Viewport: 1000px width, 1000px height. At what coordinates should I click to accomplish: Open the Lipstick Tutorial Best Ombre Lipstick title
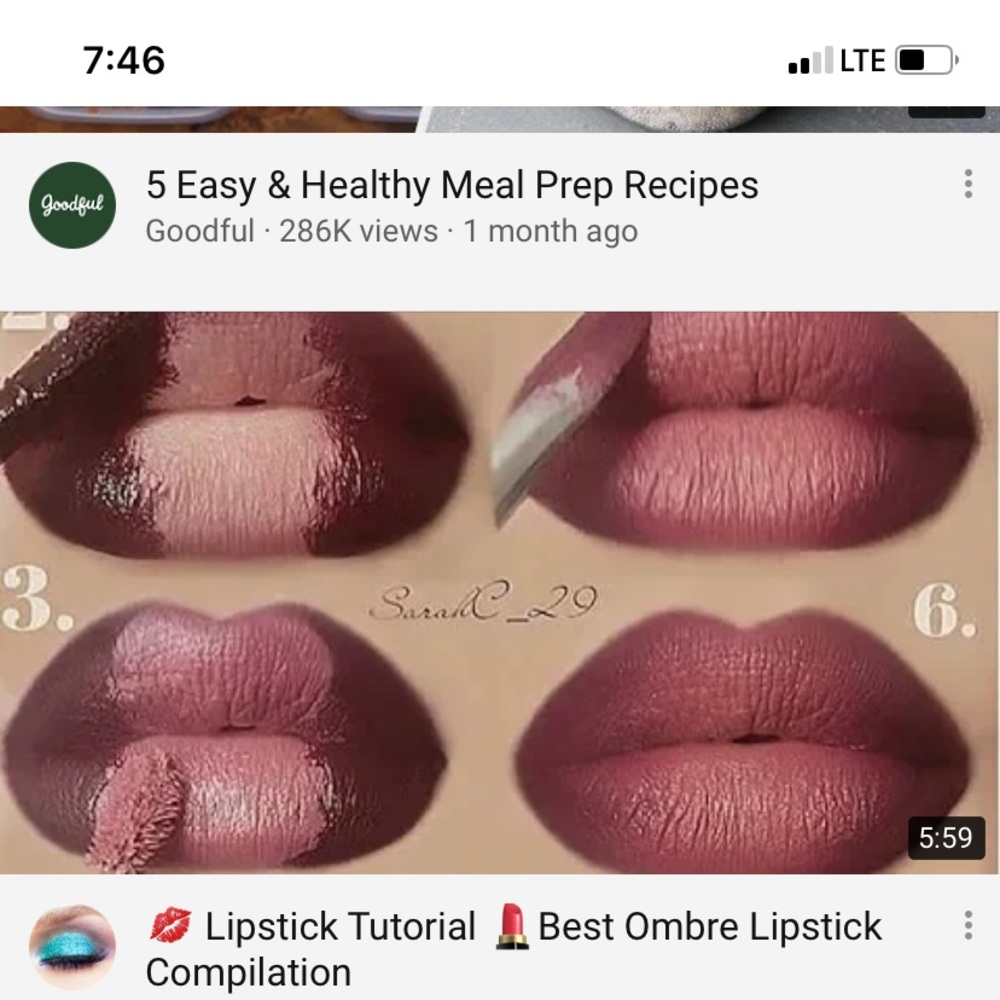[514, 948]
